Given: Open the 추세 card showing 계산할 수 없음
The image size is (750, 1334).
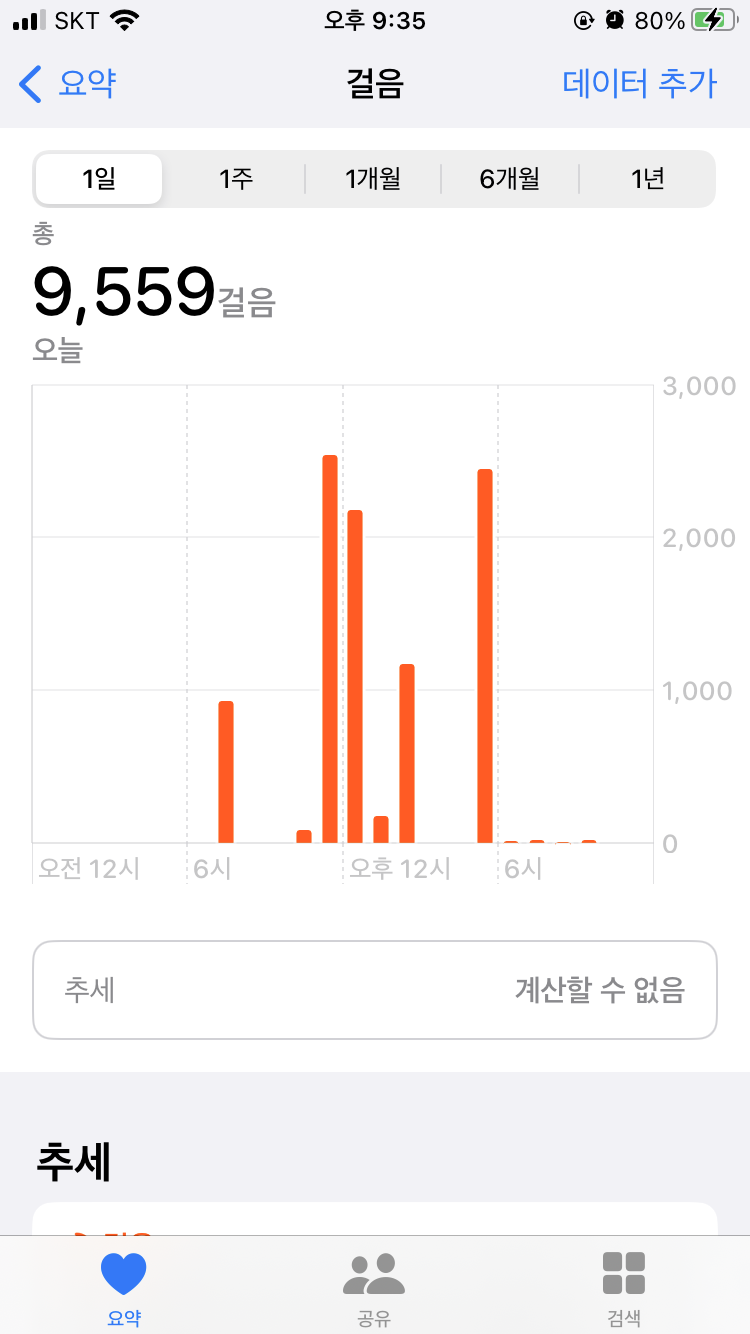Looking at the screenshot, I should tap(375, 990).
